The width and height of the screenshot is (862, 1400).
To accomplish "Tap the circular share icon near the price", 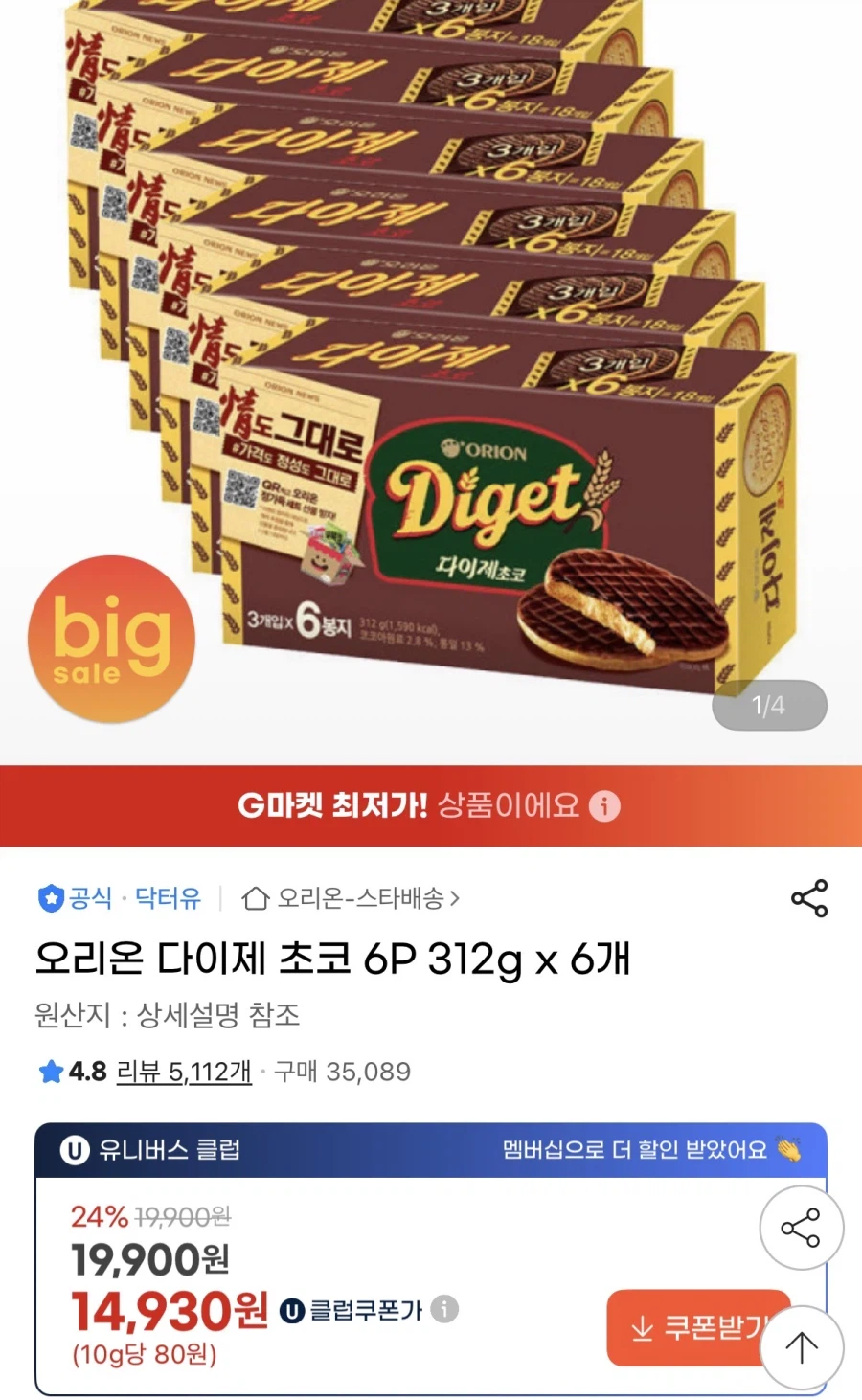I will tap(802, 1228).
